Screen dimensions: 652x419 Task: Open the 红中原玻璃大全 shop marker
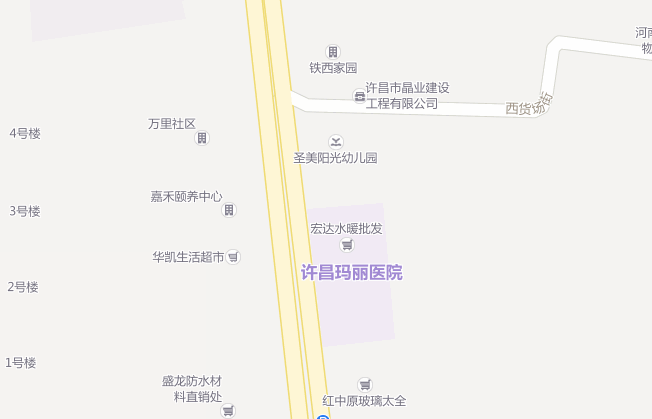click(365, 384)
